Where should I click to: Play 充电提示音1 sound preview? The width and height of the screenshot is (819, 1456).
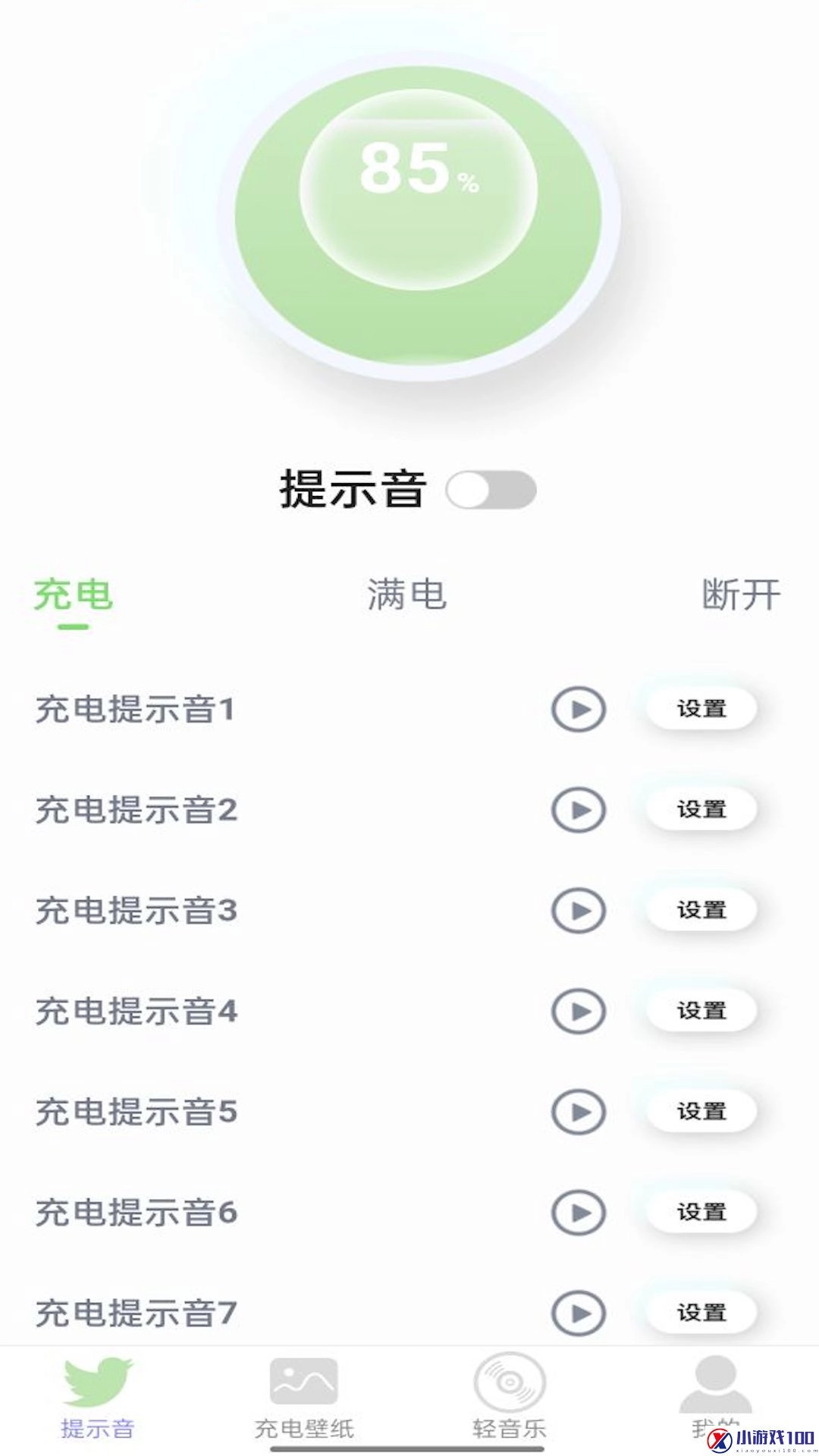tap(580, 709)
